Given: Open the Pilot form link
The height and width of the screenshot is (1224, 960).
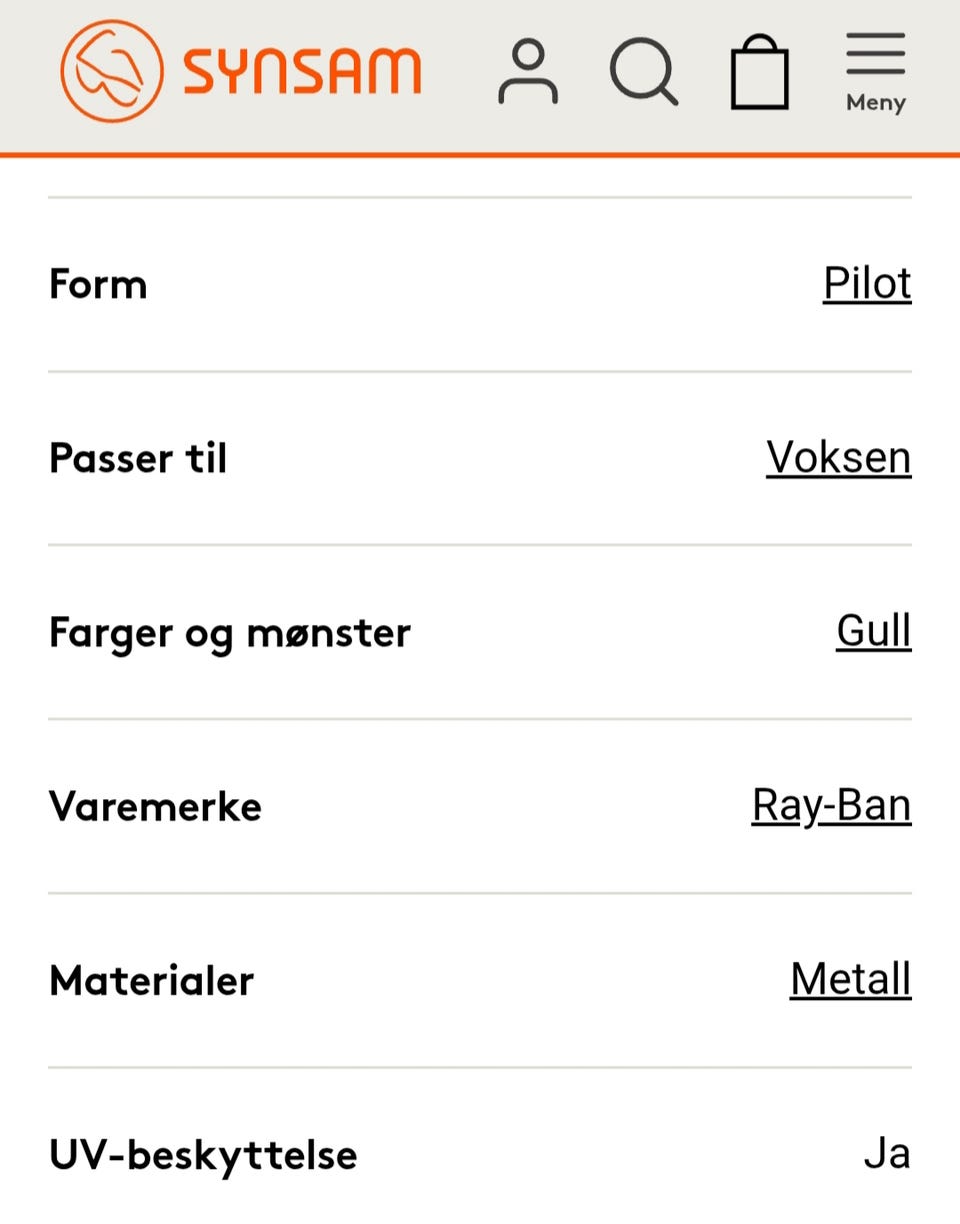Looking at the screenshot, I should pos(866,284).
